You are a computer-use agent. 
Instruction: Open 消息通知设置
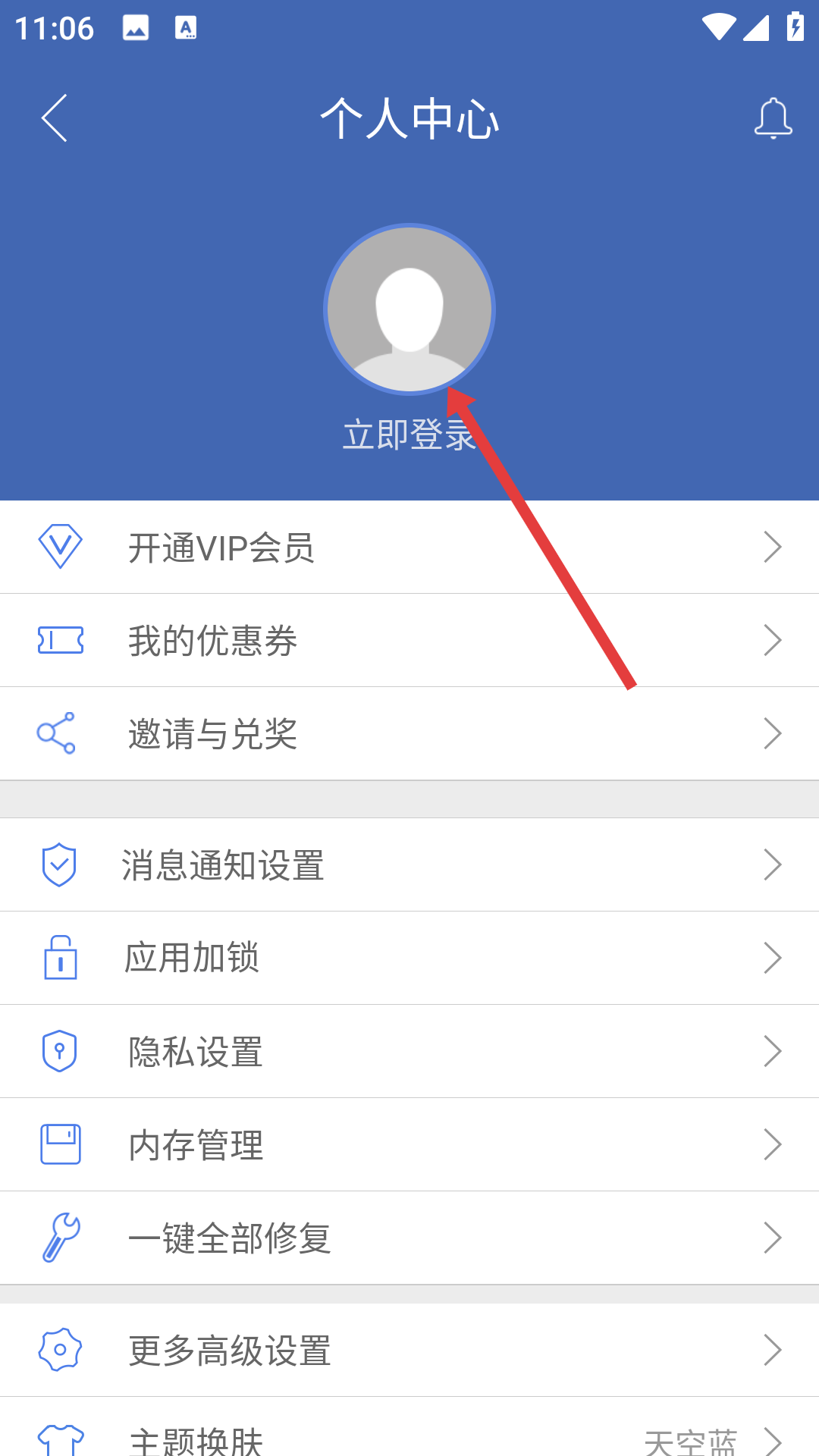point(409,865)
